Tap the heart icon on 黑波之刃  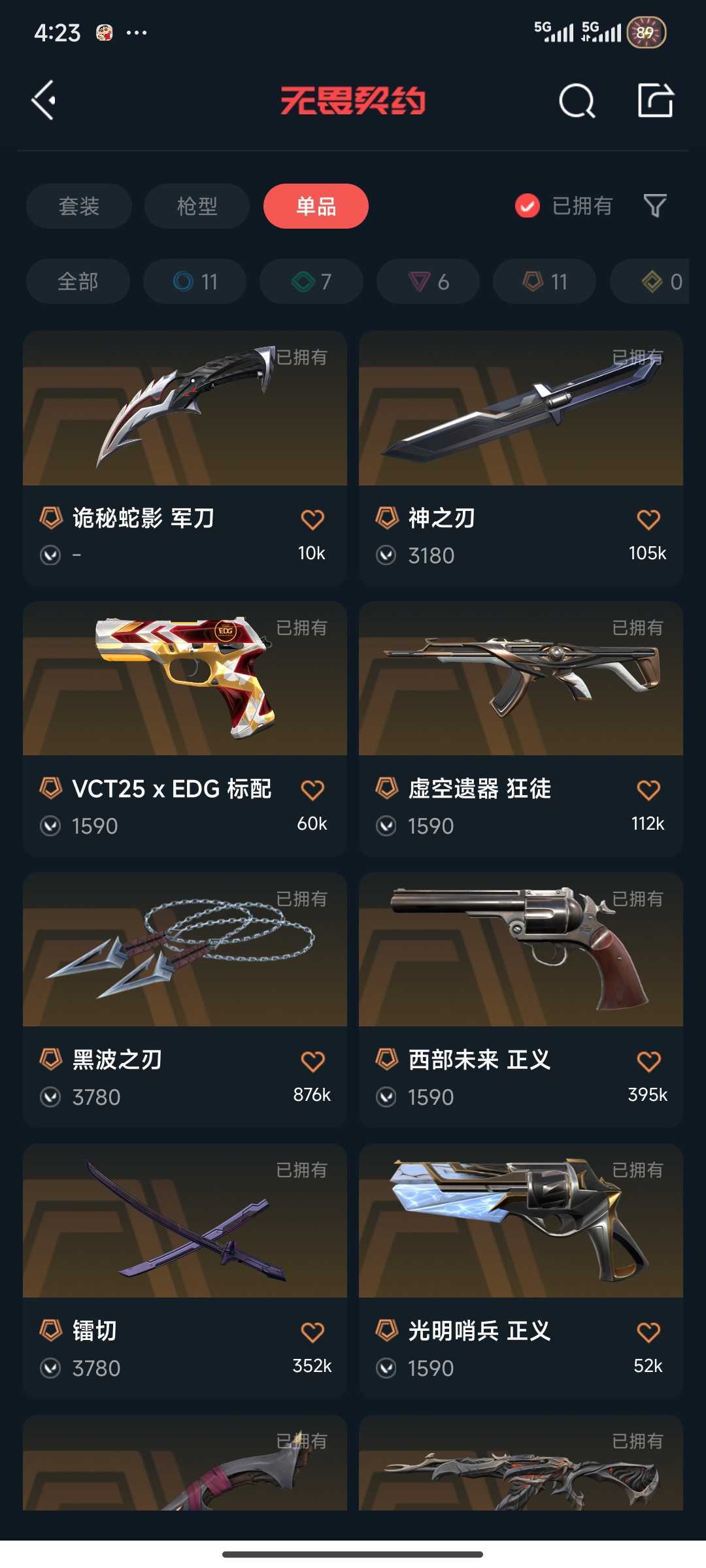click(312, 1058)
